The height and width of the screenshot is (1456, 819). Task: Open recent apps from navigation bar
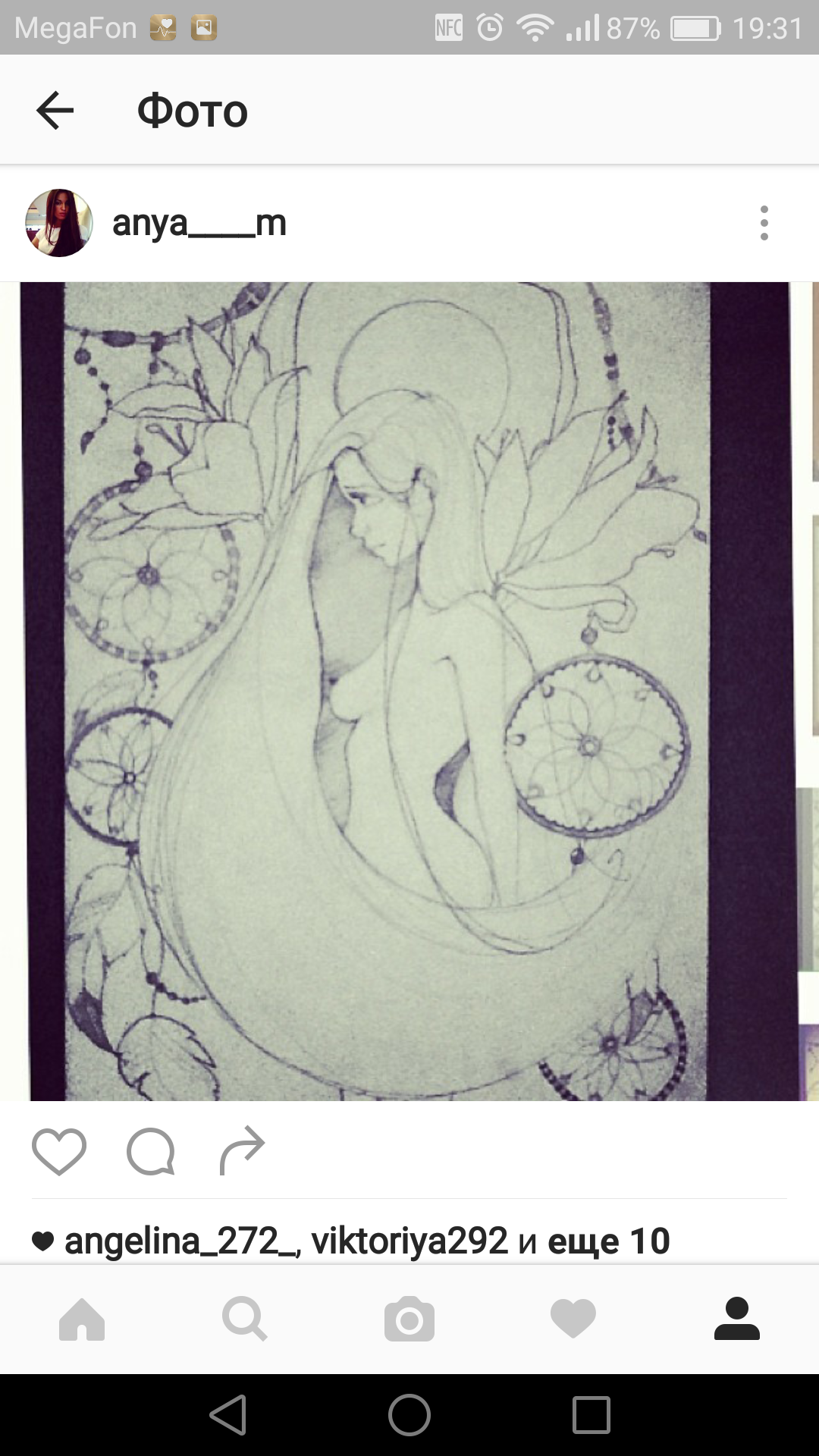click(591, 1415)
